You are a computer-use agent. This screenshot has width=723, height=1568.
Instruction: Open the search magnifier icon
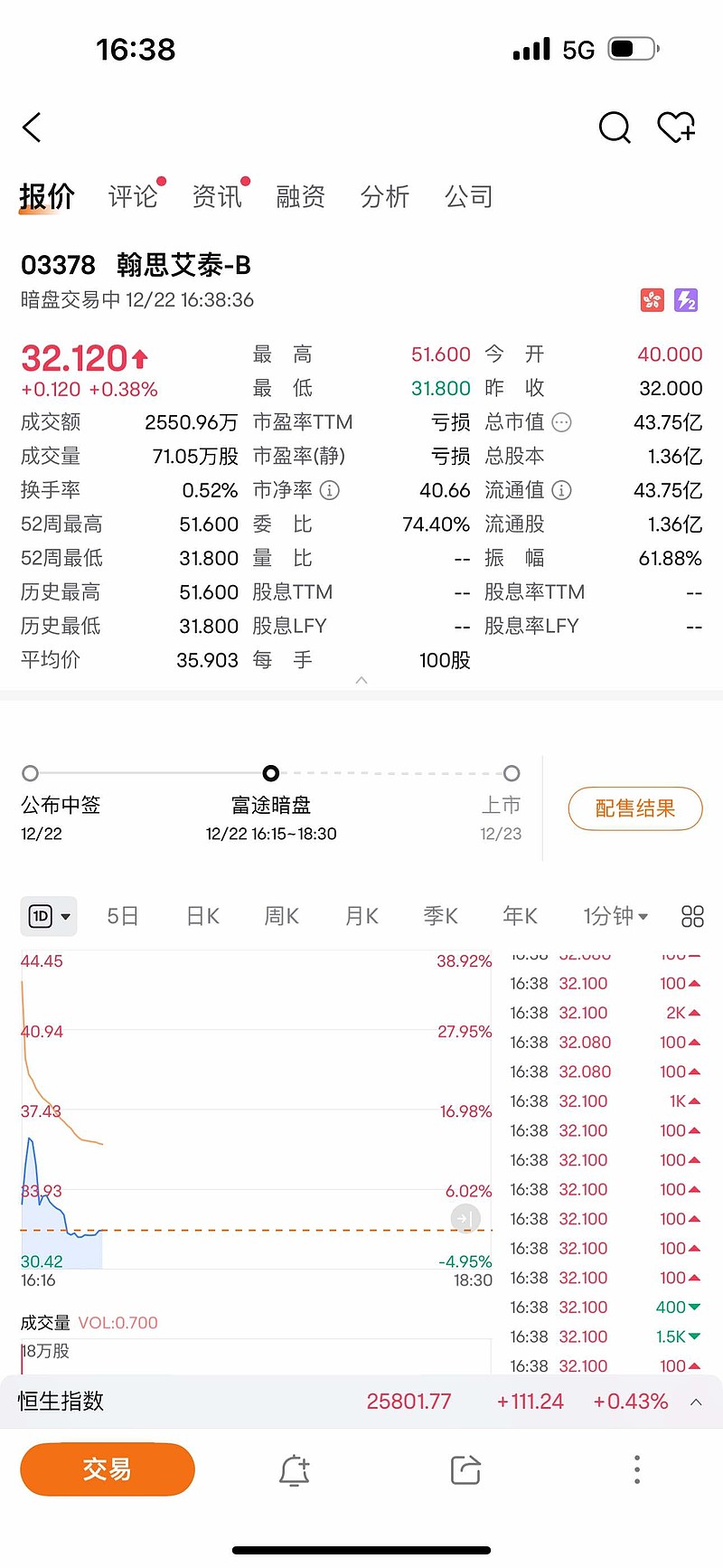tap(615, 128)
